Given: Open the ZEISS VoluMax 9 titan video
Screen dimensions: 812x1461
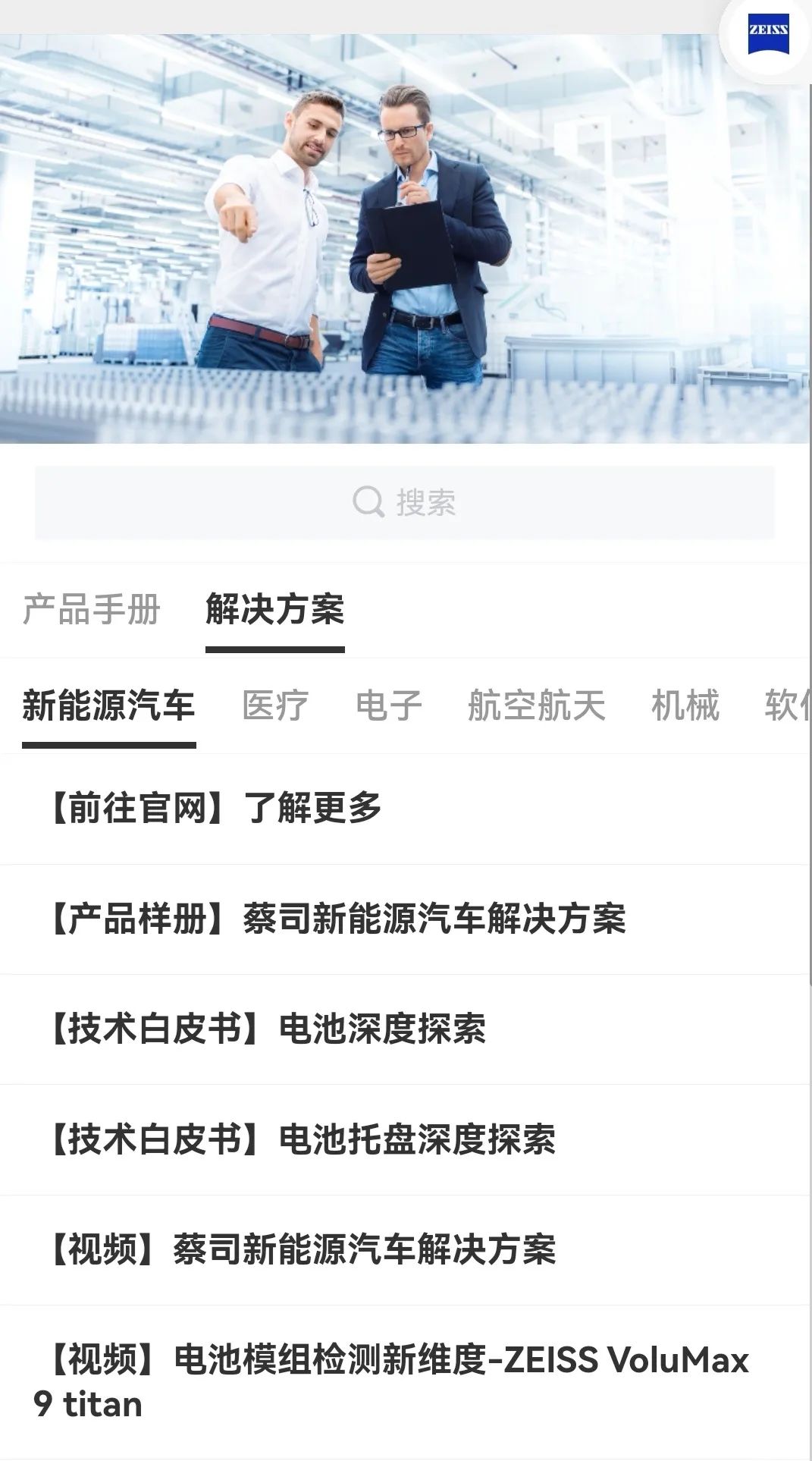Looking at the screenshot, I should pos(406,1382).
